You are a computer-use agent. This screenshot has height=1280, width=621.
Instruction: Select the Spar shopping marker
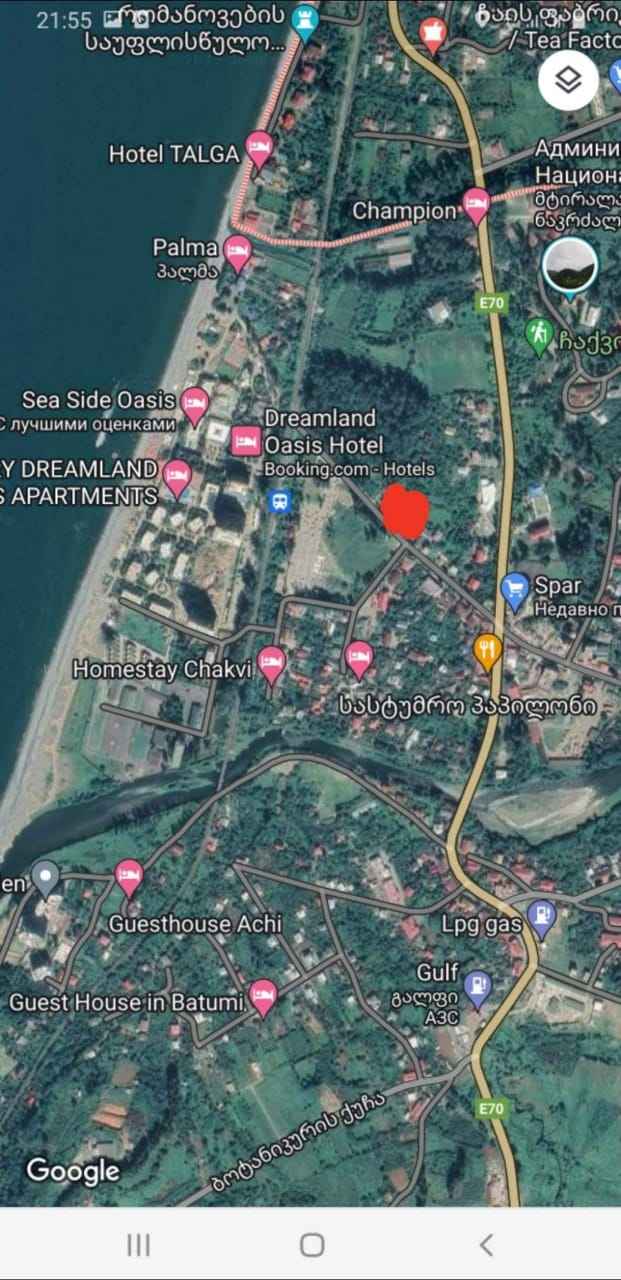515,592
